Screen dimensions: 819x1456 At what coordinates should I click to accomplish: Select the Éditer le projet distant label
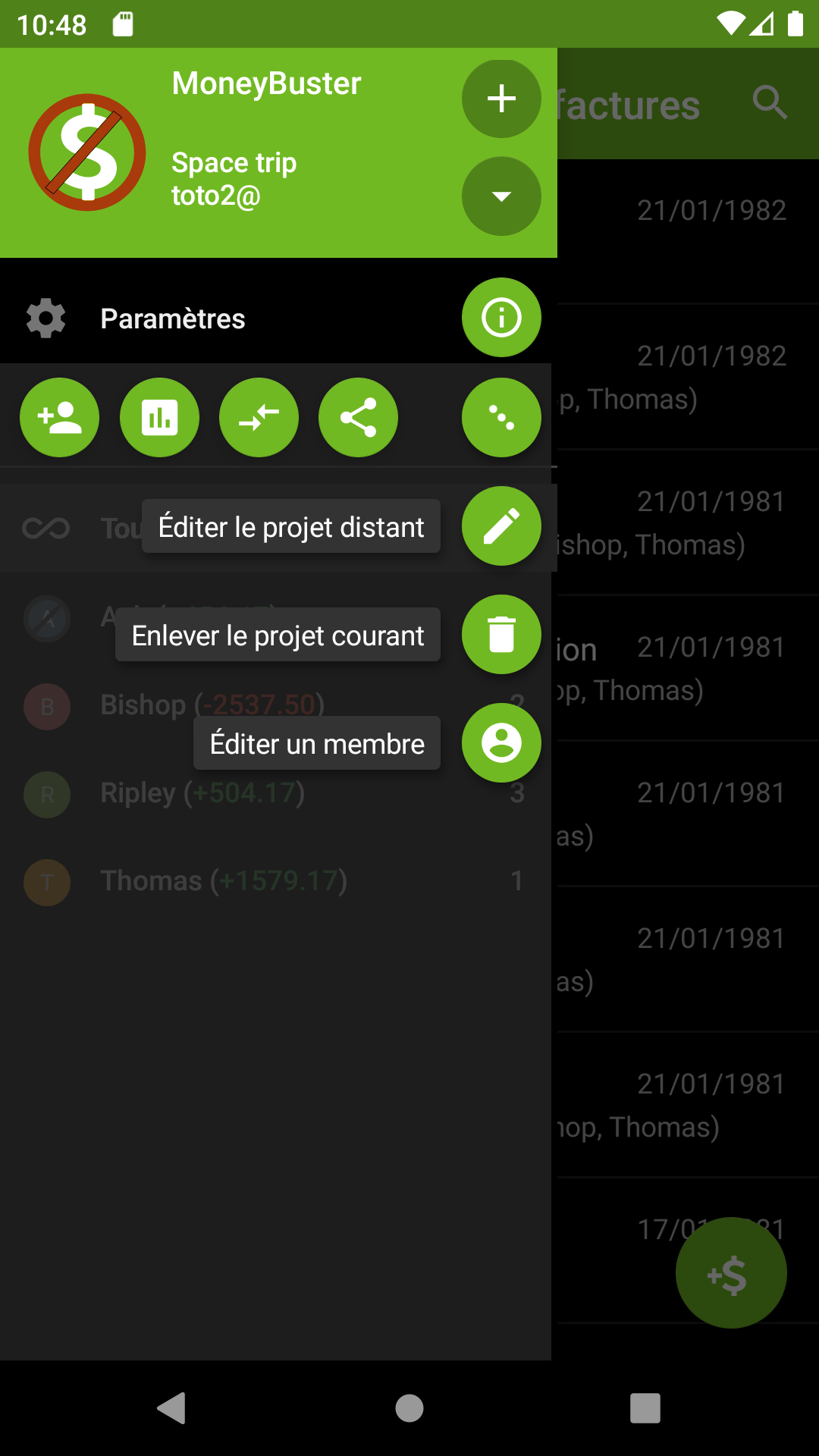291,526
